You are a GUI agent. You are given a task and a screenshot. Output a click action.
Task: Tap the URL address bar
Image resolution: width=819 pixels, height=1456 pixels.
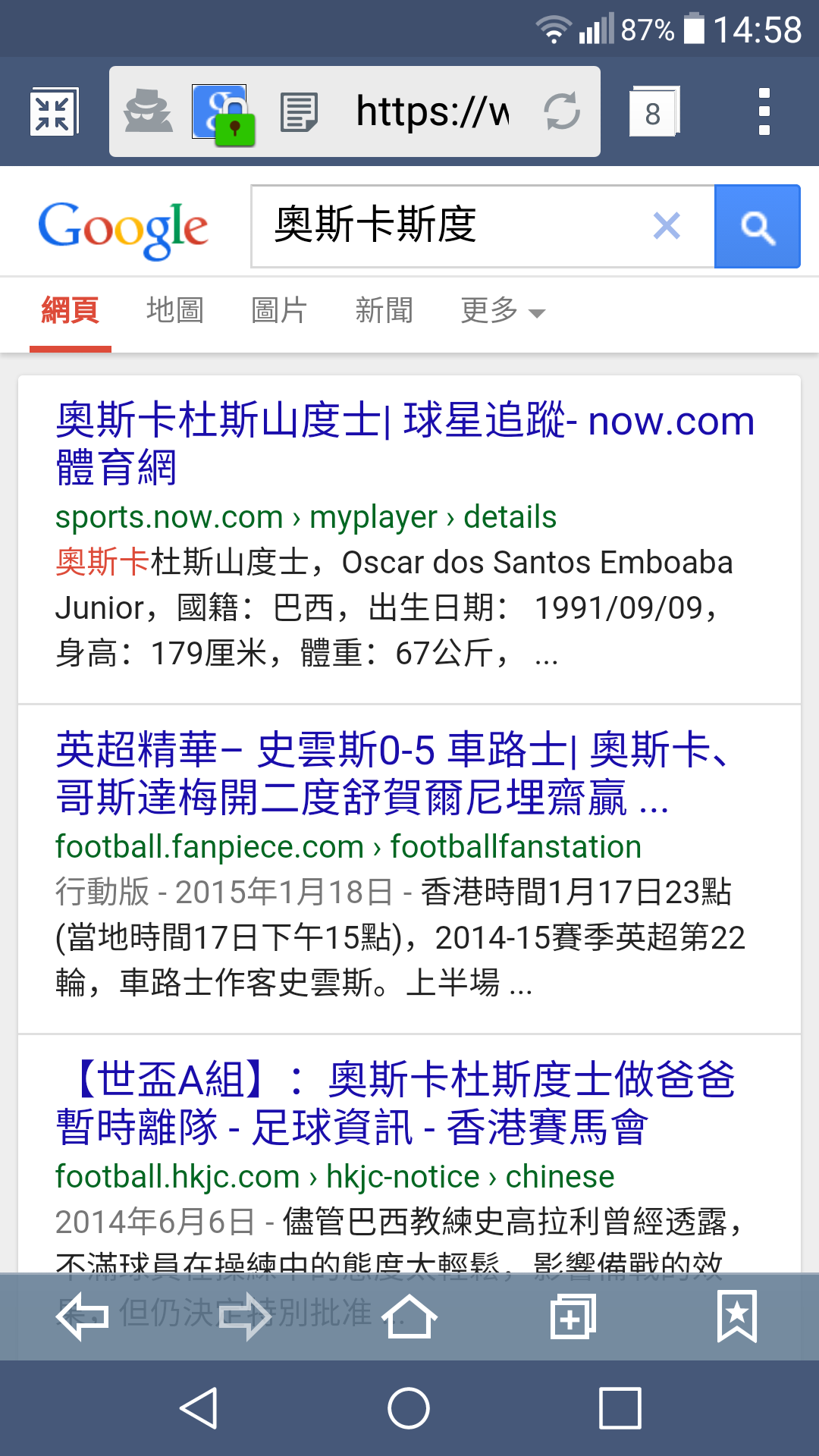tap(432, 111)
